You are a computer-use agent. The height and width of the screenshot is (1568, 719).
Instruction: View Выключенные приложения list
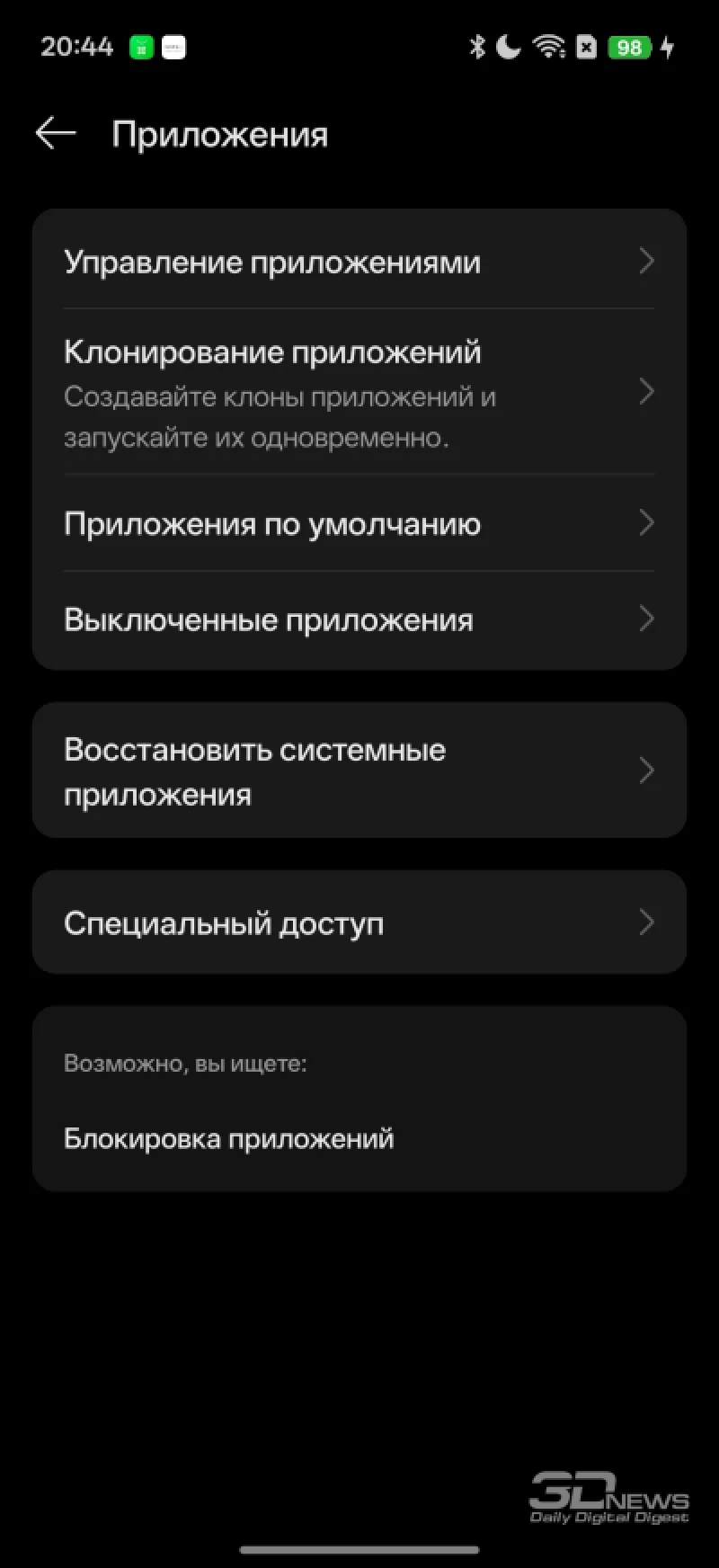coord(359,619)
